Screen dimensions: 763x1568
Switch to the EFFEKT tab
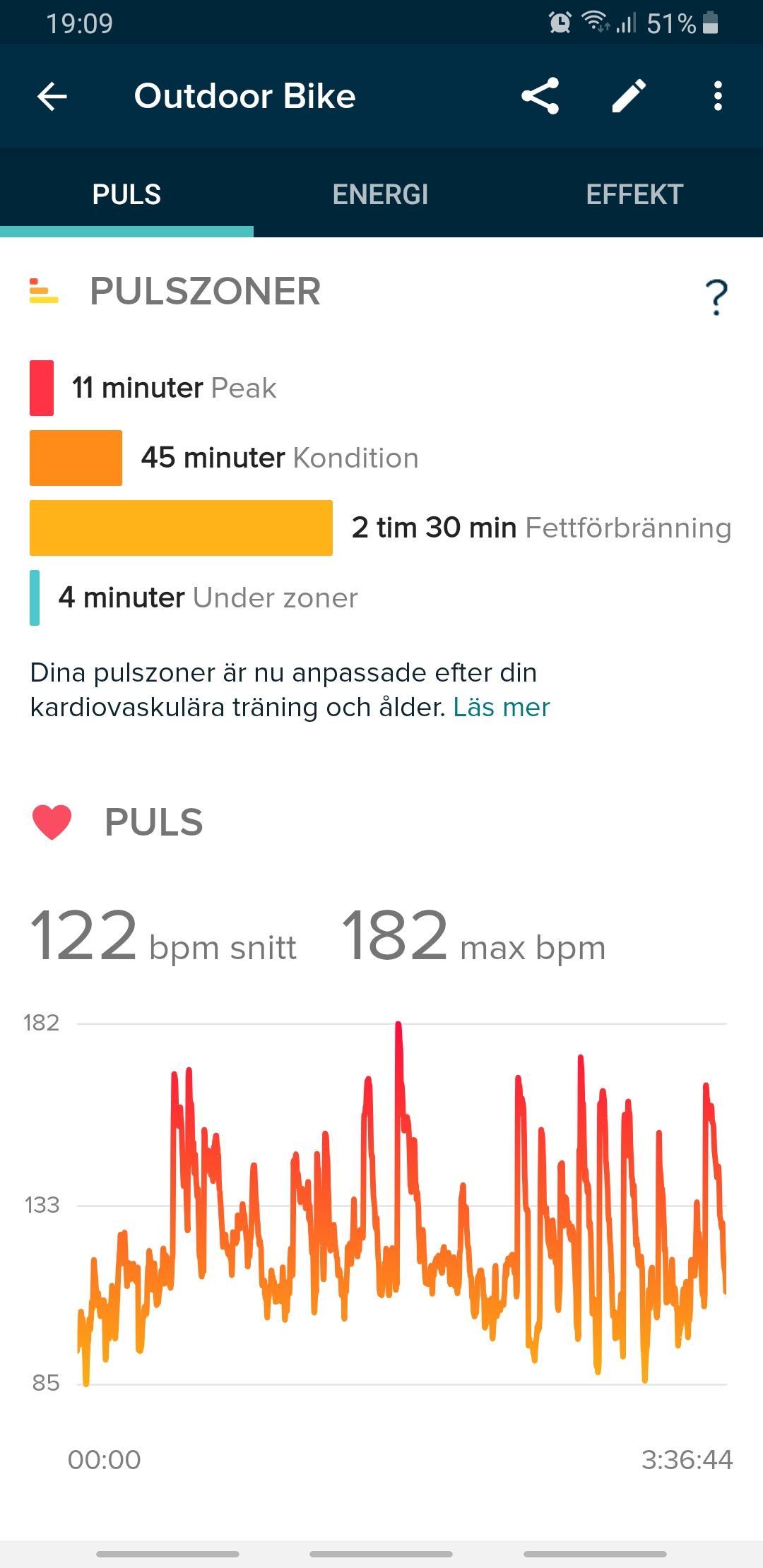[634, 194]
